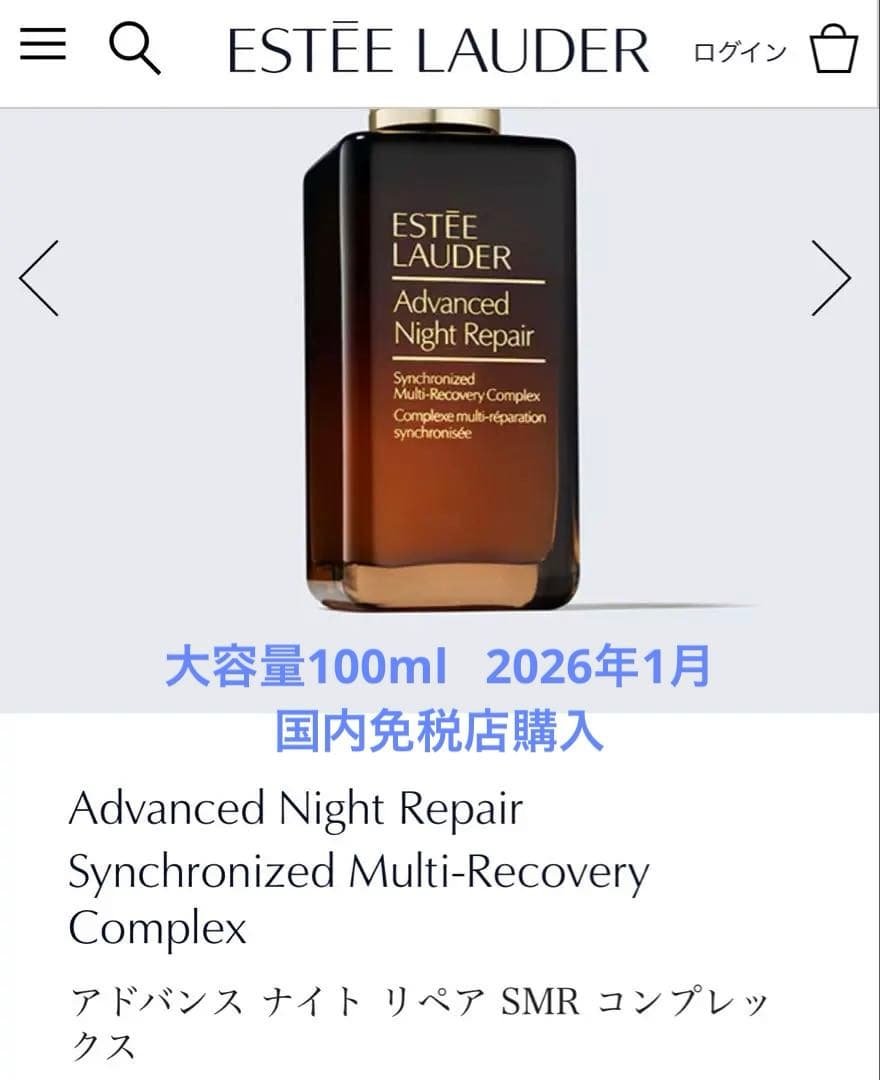Open the hamburger menu
The height and width of the screenshot is (1080, 880).
[x=43, y=45]
